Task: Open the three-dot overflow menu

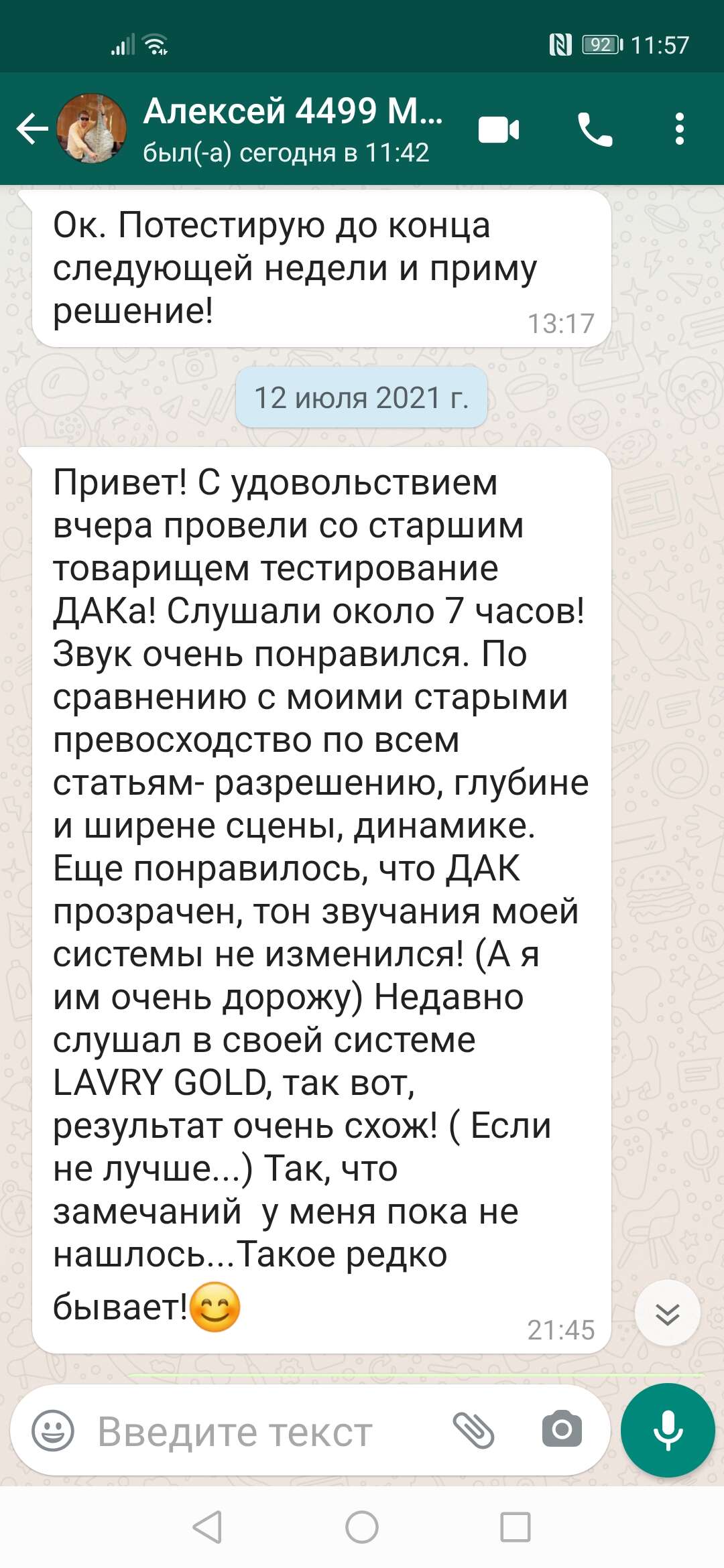Action: point(680,129)
